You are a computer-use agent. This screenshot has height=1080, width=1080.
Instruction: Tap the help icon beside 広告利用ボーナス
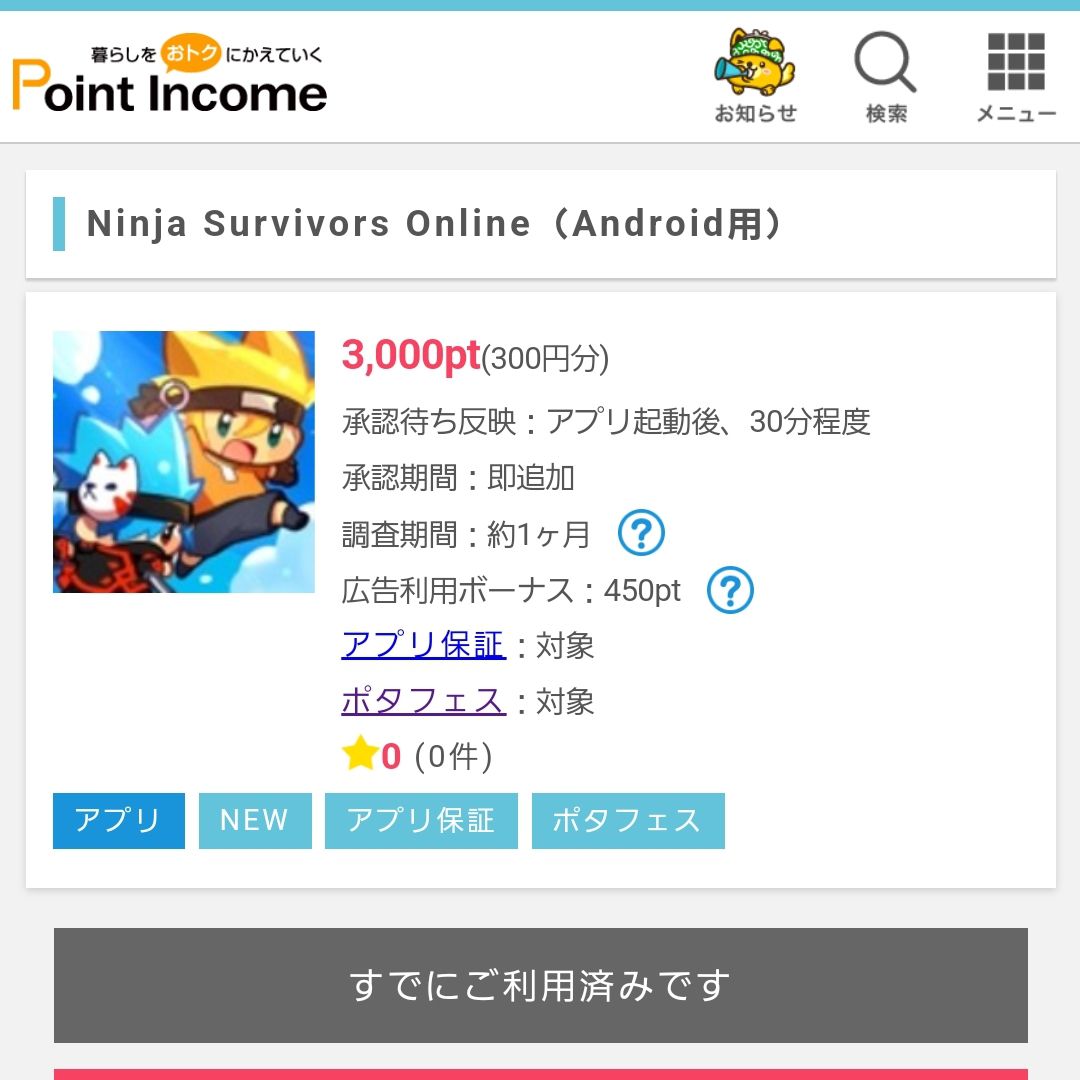pyautogui.click(x=730, y=591)
